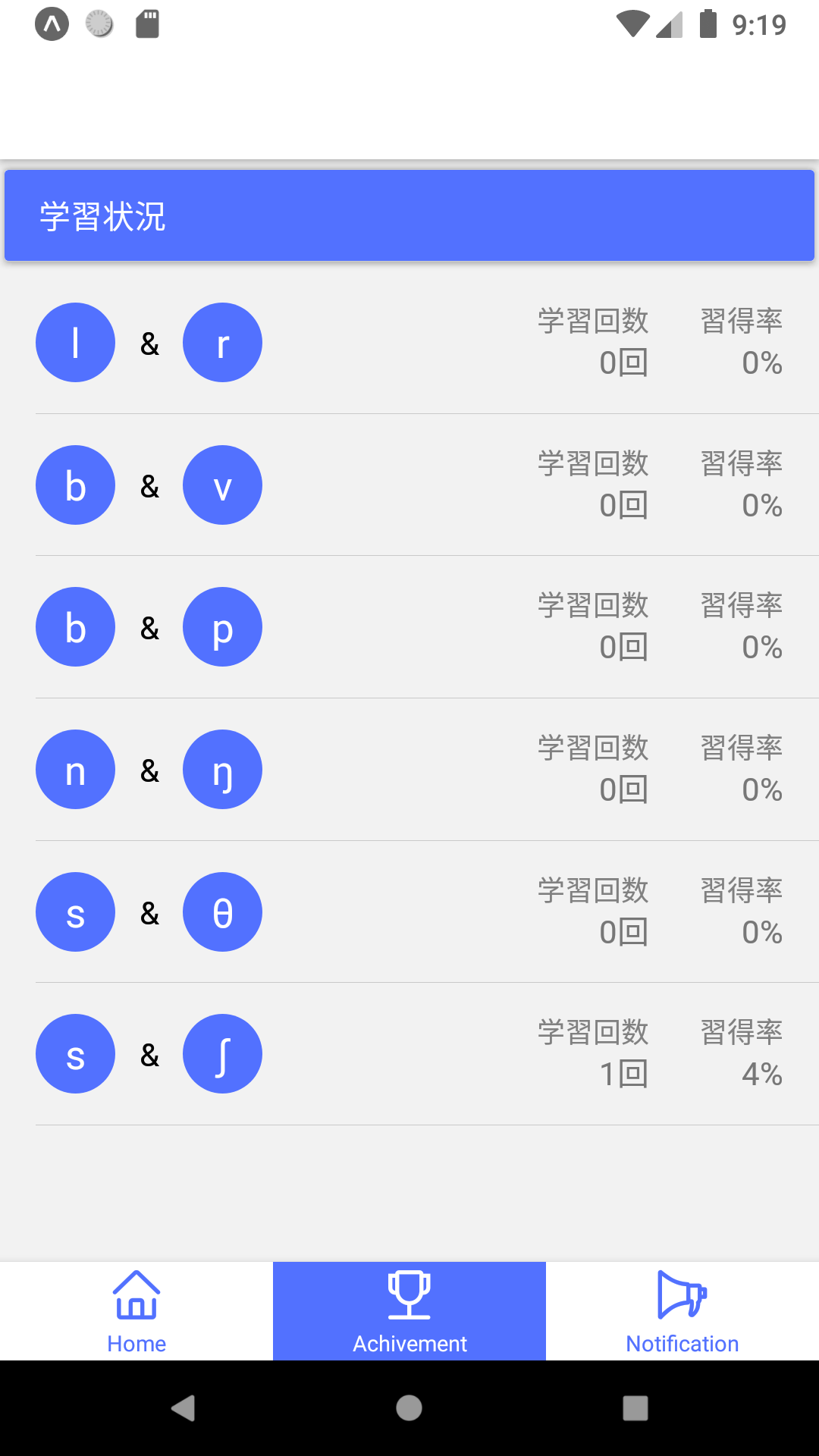Tap the r phoneme circle icon
The image size is (819, 1456).
(222, 342)
